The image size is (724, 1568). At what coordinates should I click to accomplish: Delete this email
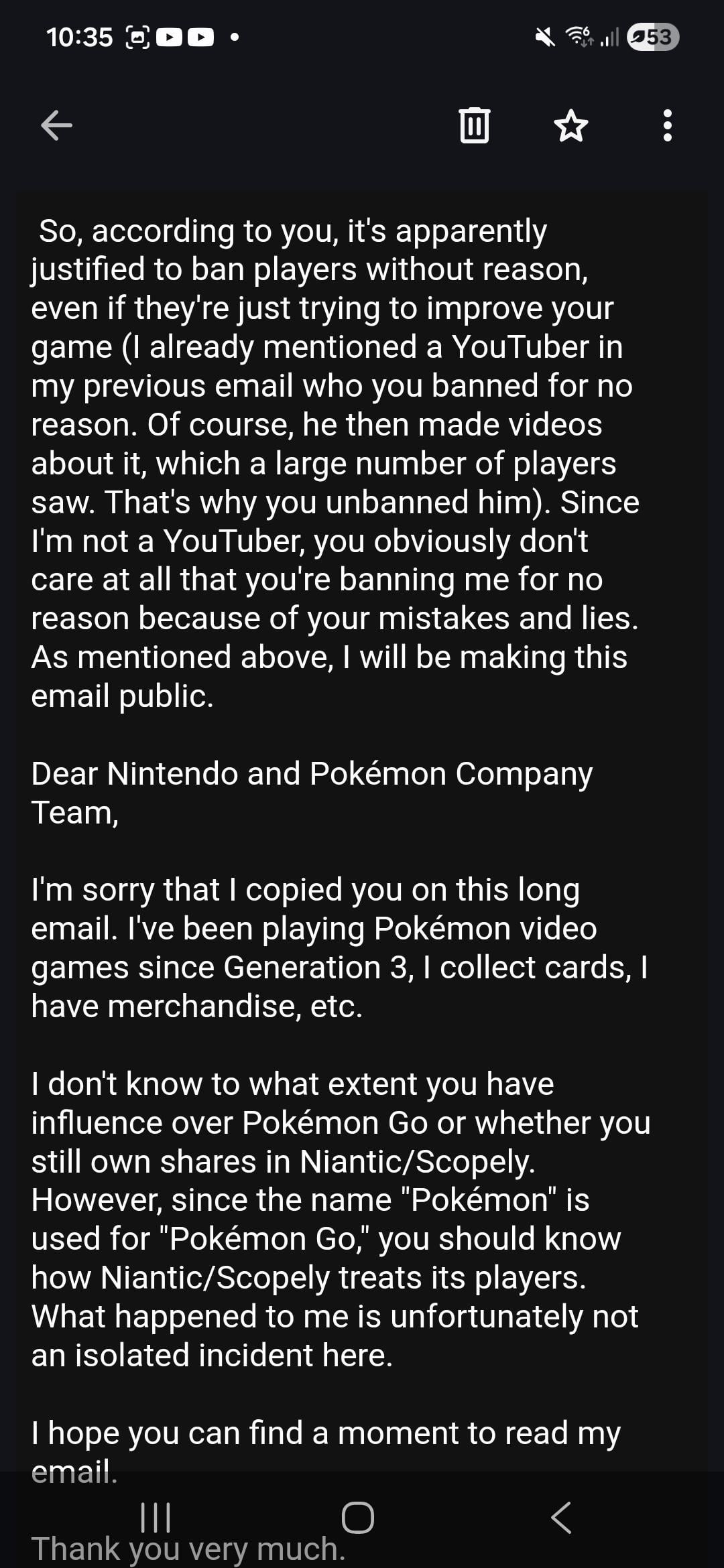pos(475,125)
